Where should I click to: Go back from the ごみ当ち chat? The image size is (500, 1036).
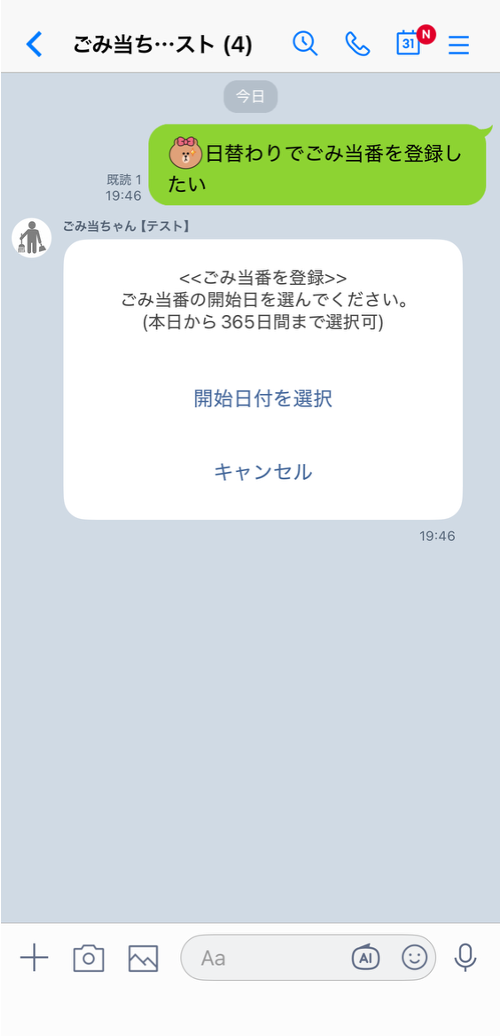[34, 44]
